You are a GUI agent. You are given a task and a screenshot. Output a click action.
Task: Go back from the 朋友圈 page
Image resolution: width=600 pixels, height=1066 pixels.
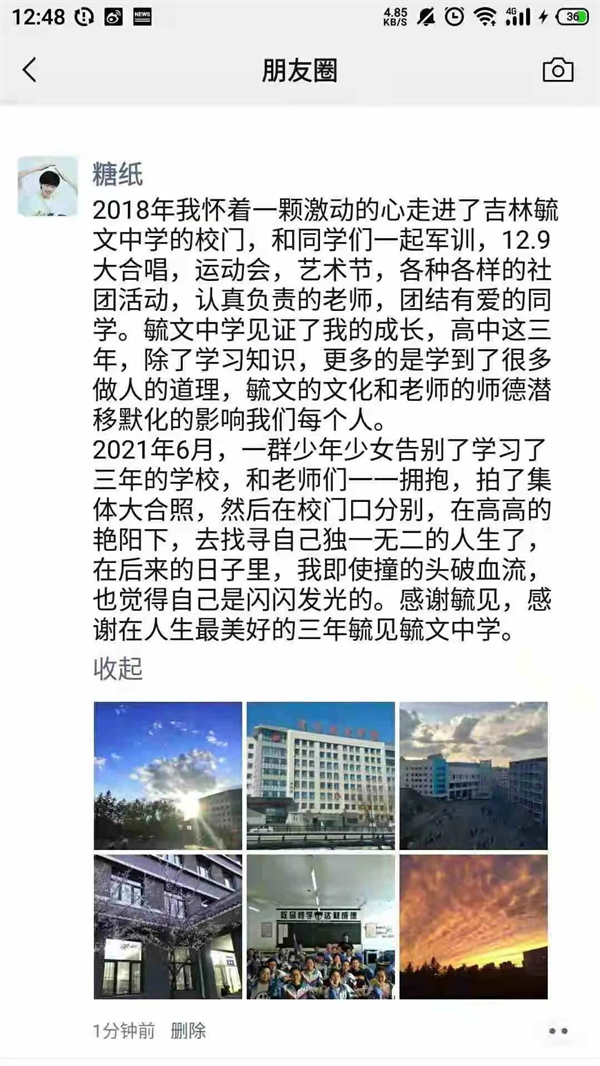coord(29,70)
